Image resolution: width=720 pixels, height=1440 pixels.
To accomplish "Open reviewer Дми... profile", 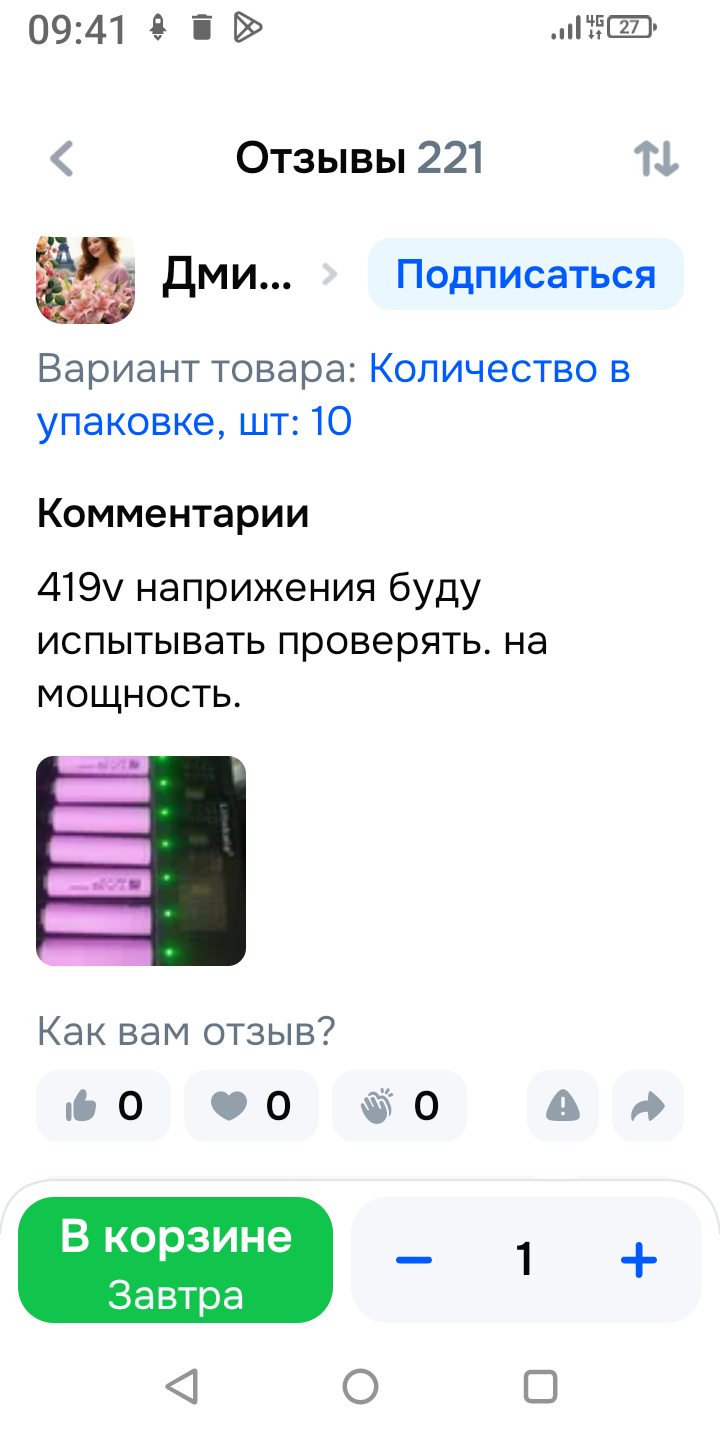I will (x=226, y=274).
